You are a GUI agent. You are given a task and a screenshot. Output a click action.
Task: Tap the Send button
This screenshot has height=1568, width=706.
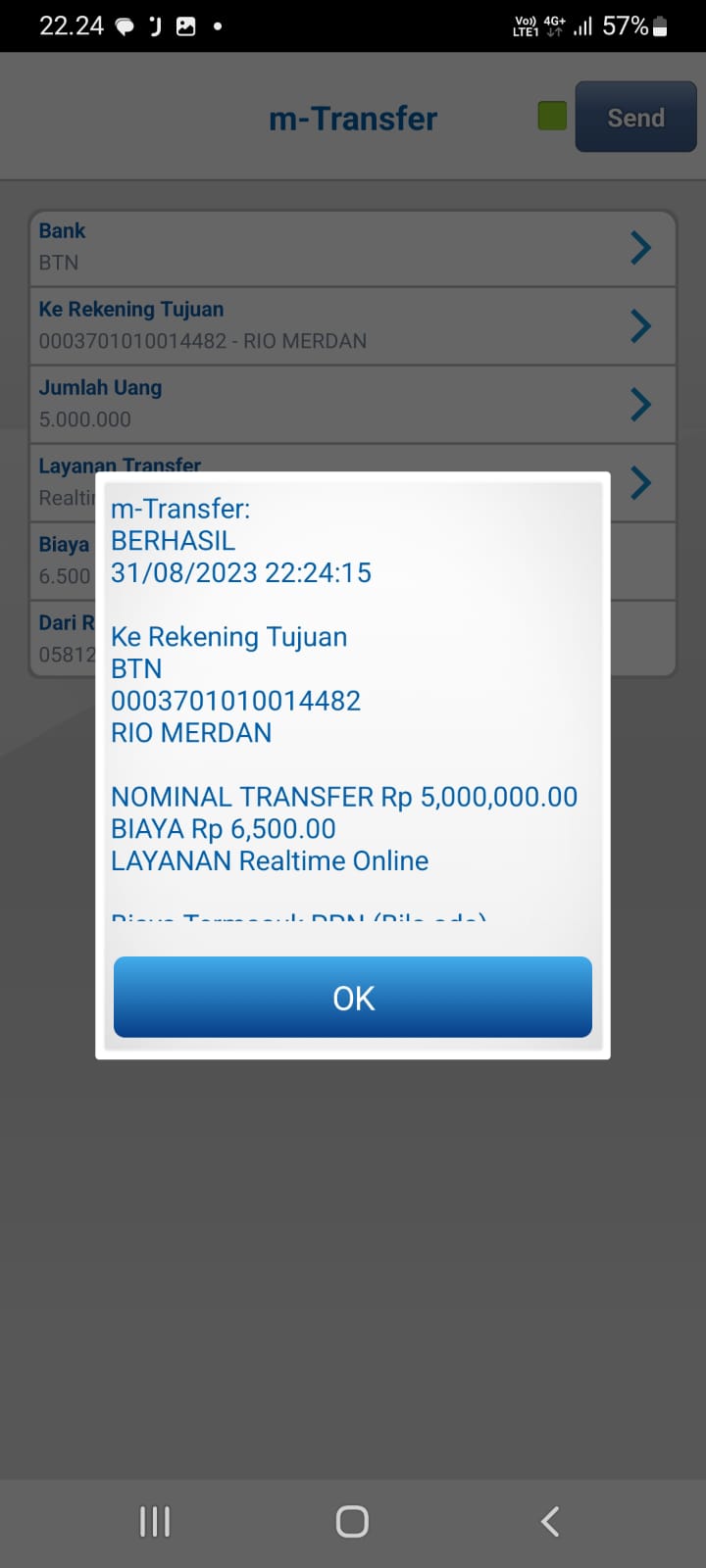click(635, 118)
